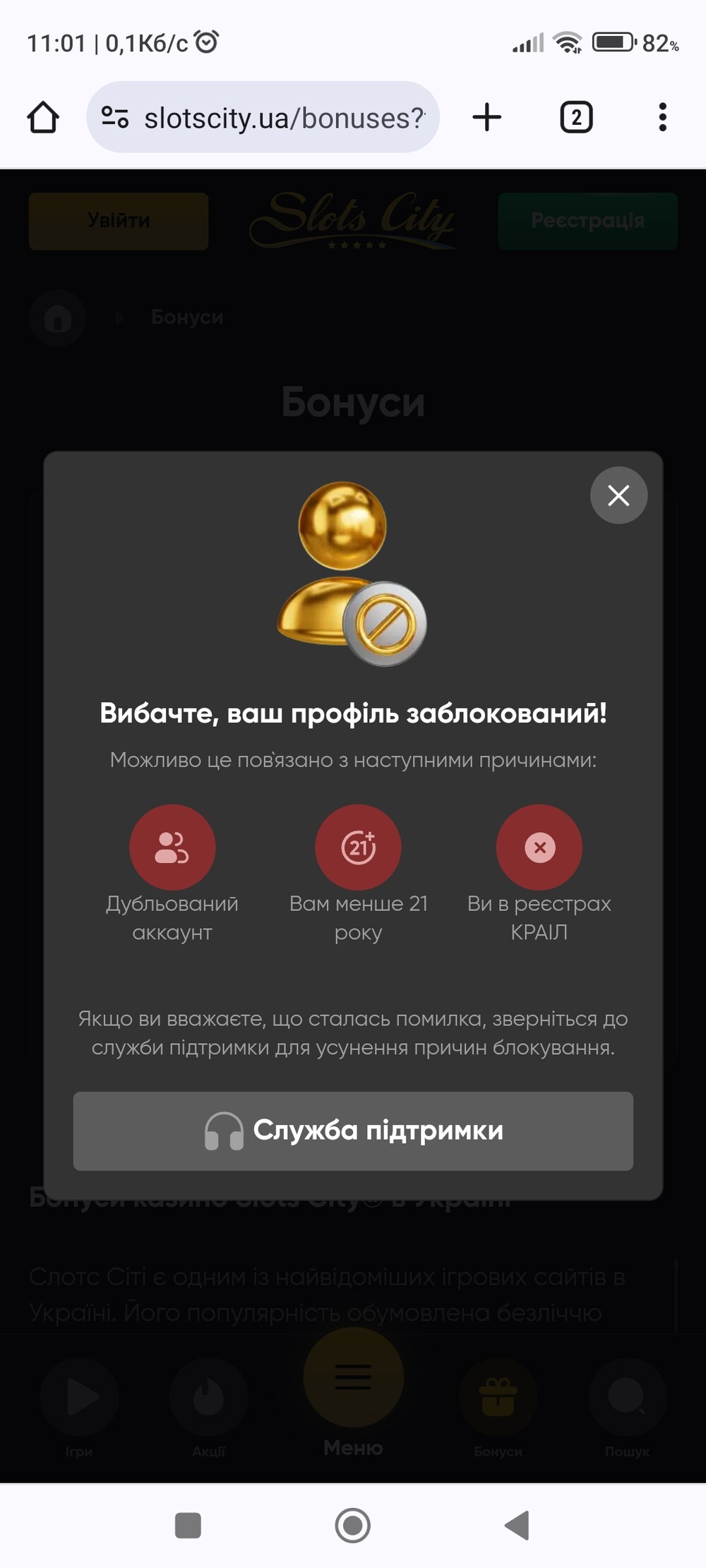706x1568 pixels.
Task: Close the blocked profile dialog
Action: pos(618,495)
